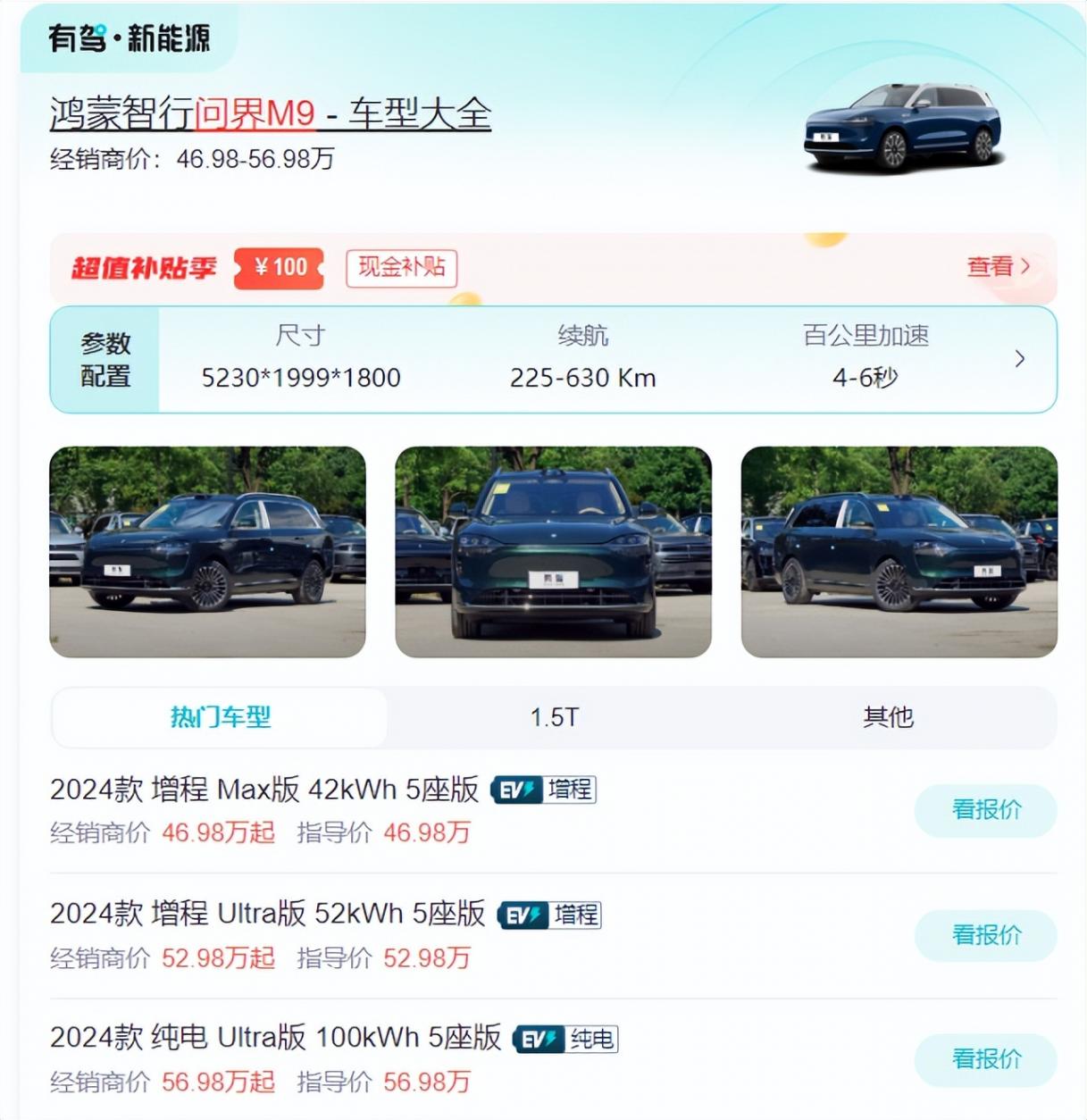This screenshot has height=1120, width=1087.
Task: Select the 热门车型 tab
Action: pos(220,717)
